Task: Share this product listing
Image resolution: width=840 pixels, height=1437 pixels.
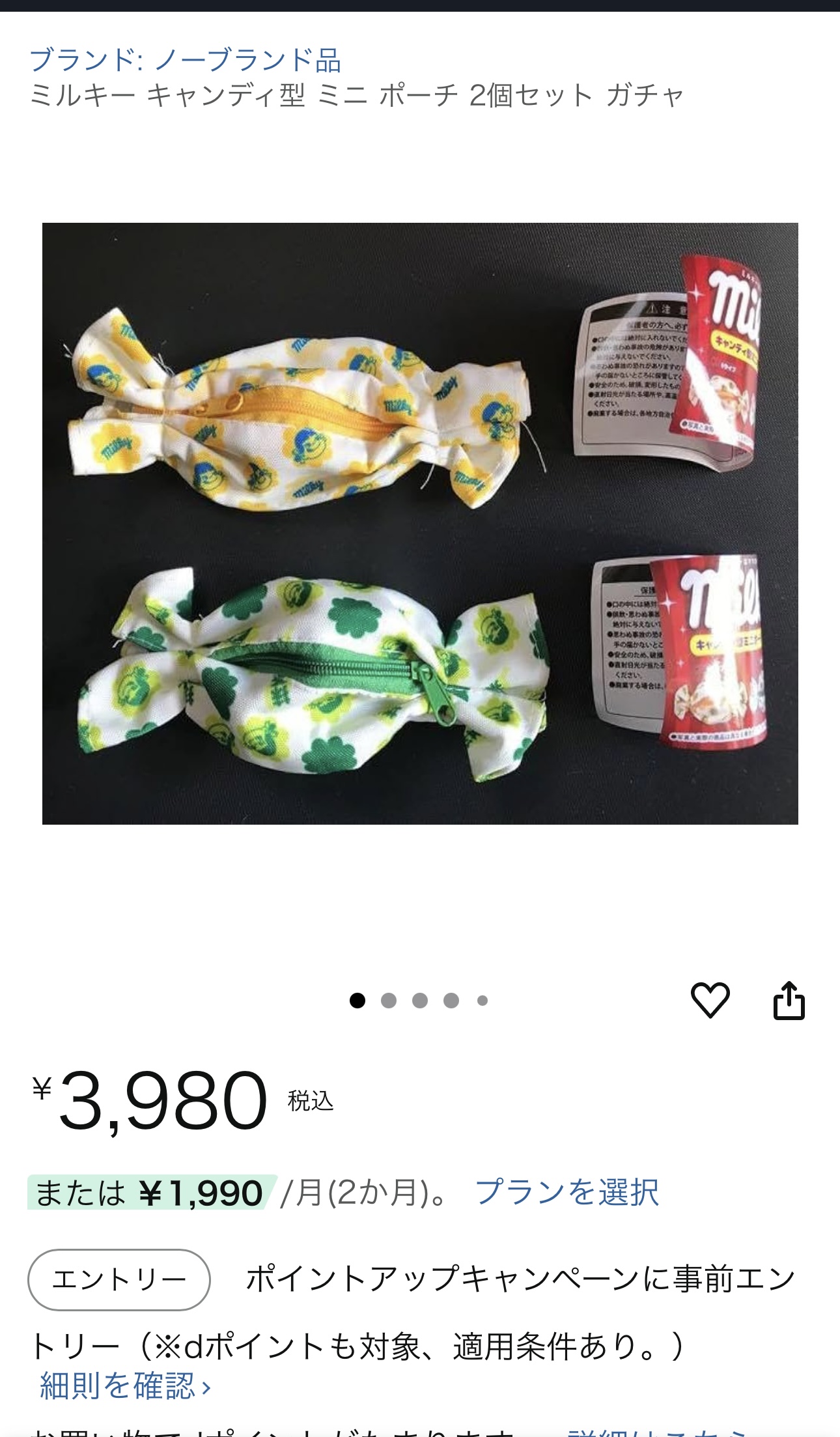Action: click(789, 999)
